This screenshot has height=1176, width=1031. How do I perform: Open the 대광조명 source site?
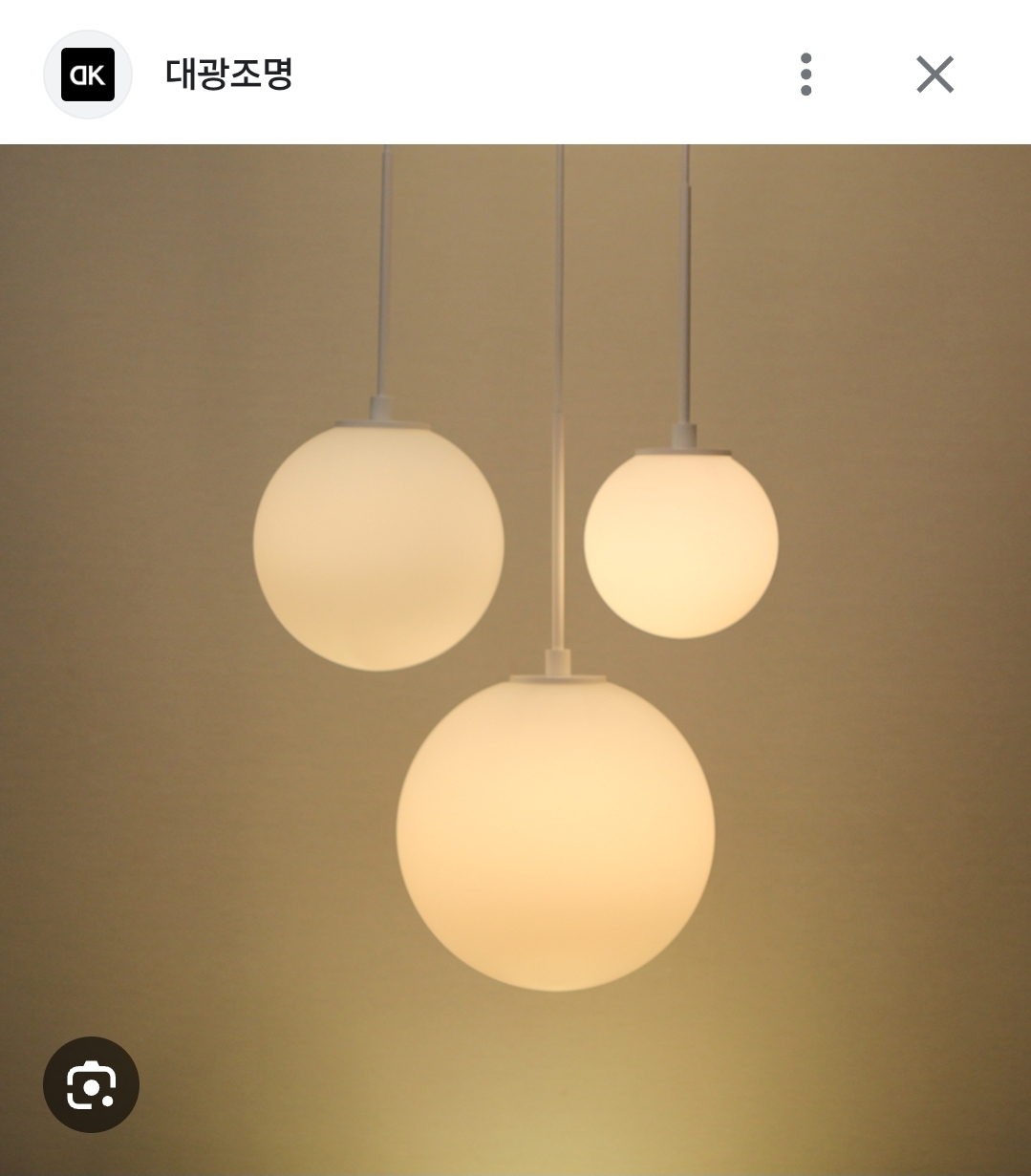click(x=228, y=74)
